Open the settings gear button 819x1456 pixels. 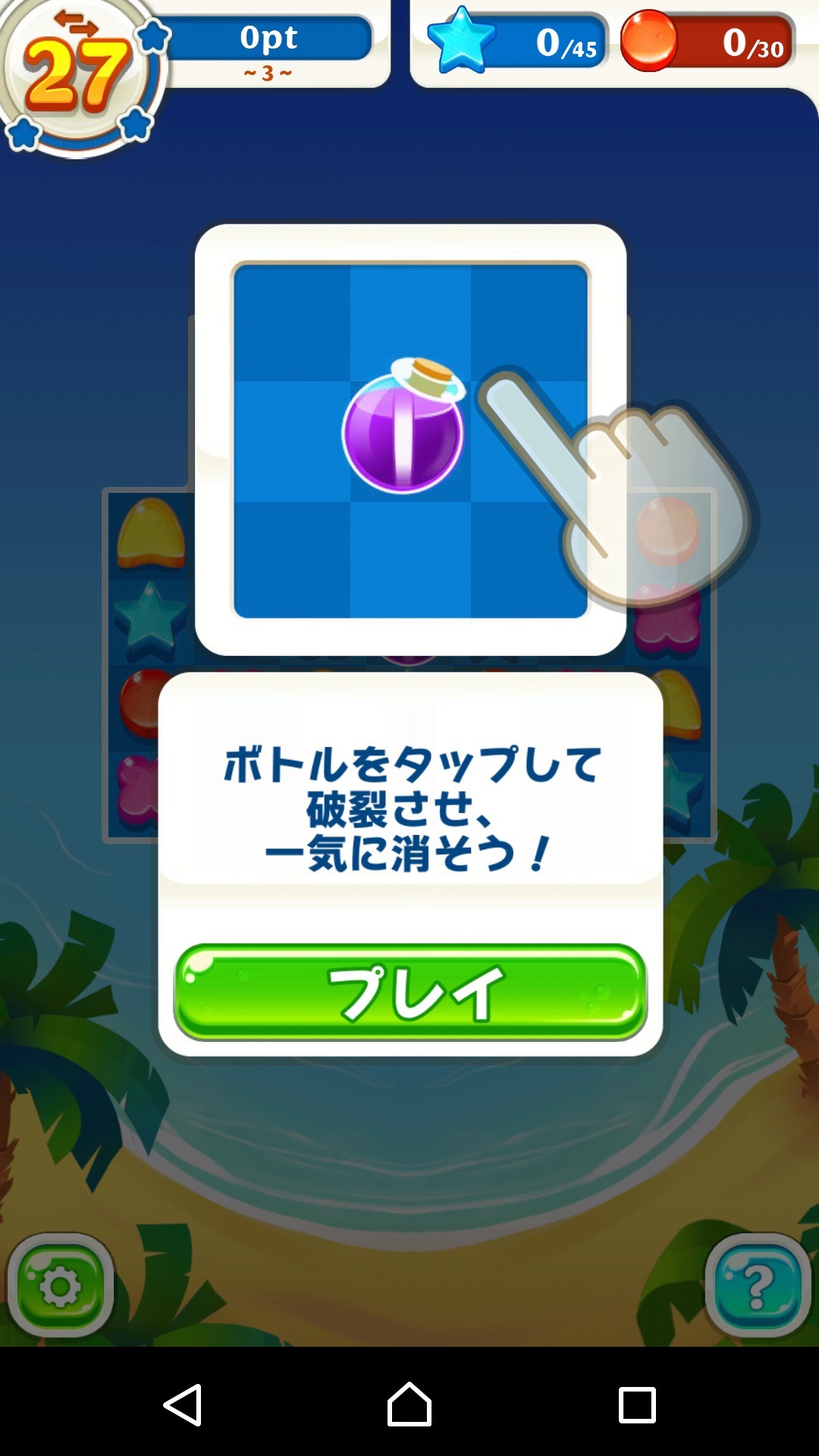(x=61, y=1285)
